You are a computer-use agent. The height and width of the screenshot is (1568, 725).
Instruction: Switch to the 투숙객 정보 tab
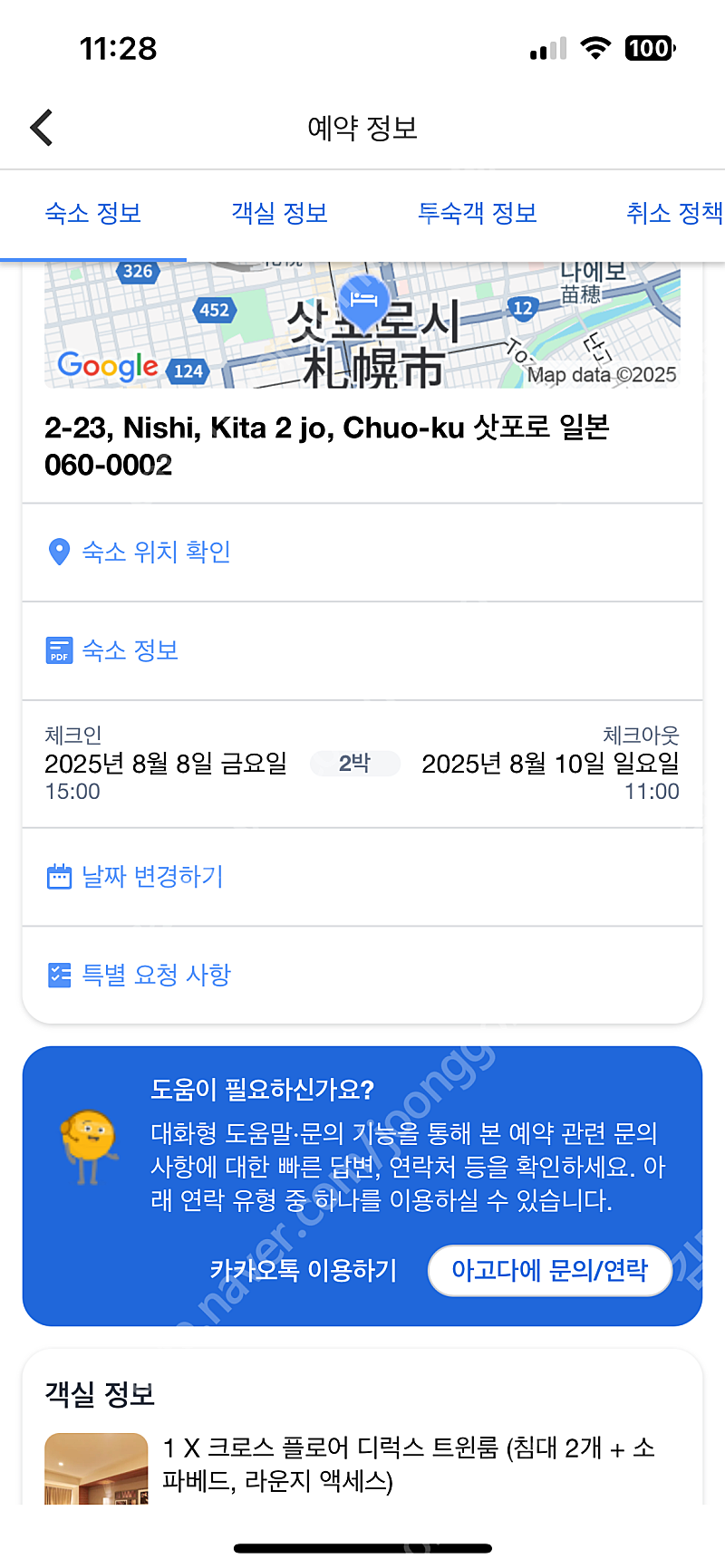point(478,214)
